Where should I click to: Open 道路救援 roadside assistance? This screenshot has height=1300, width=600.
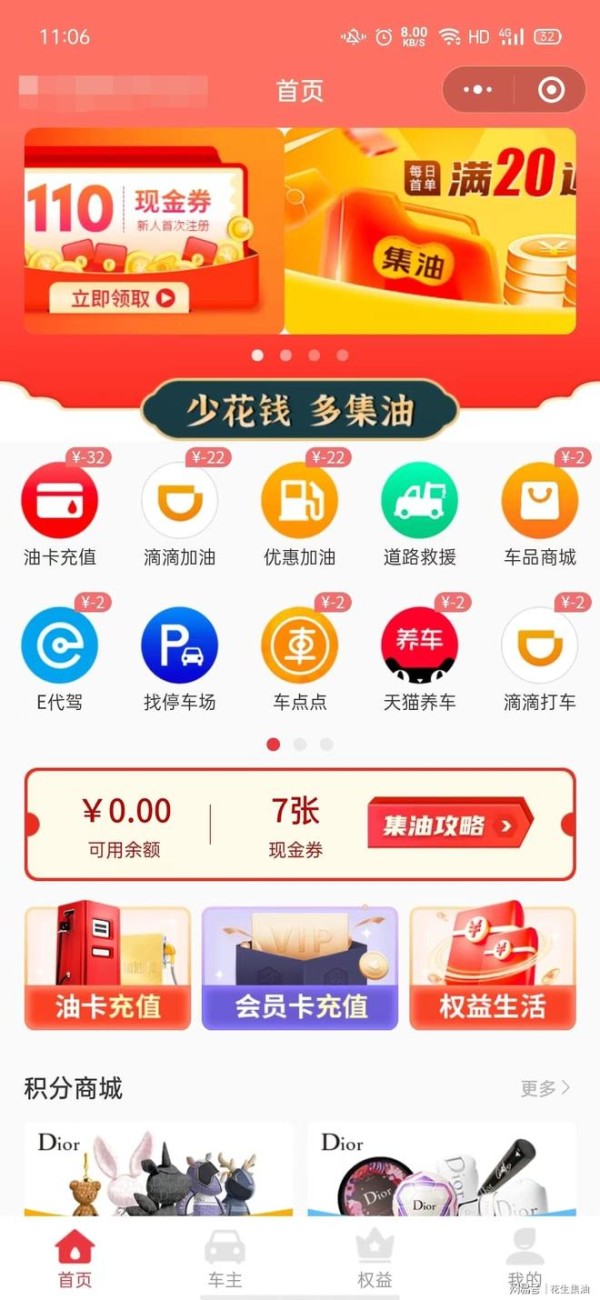tap(419, 501)
